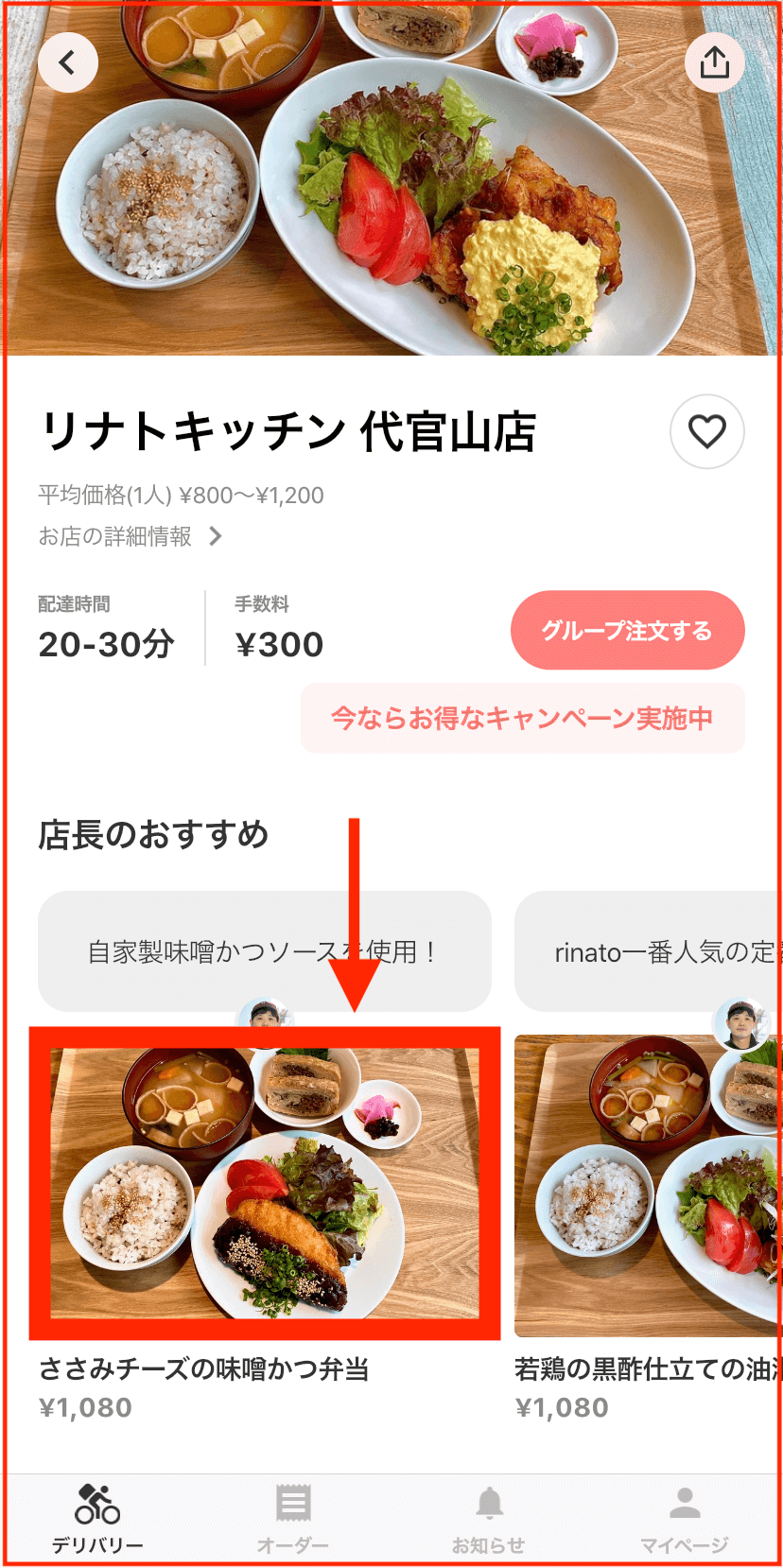Open お店の詳細情報 link
Screen dimensions: 783x1568
coord(130,536)
